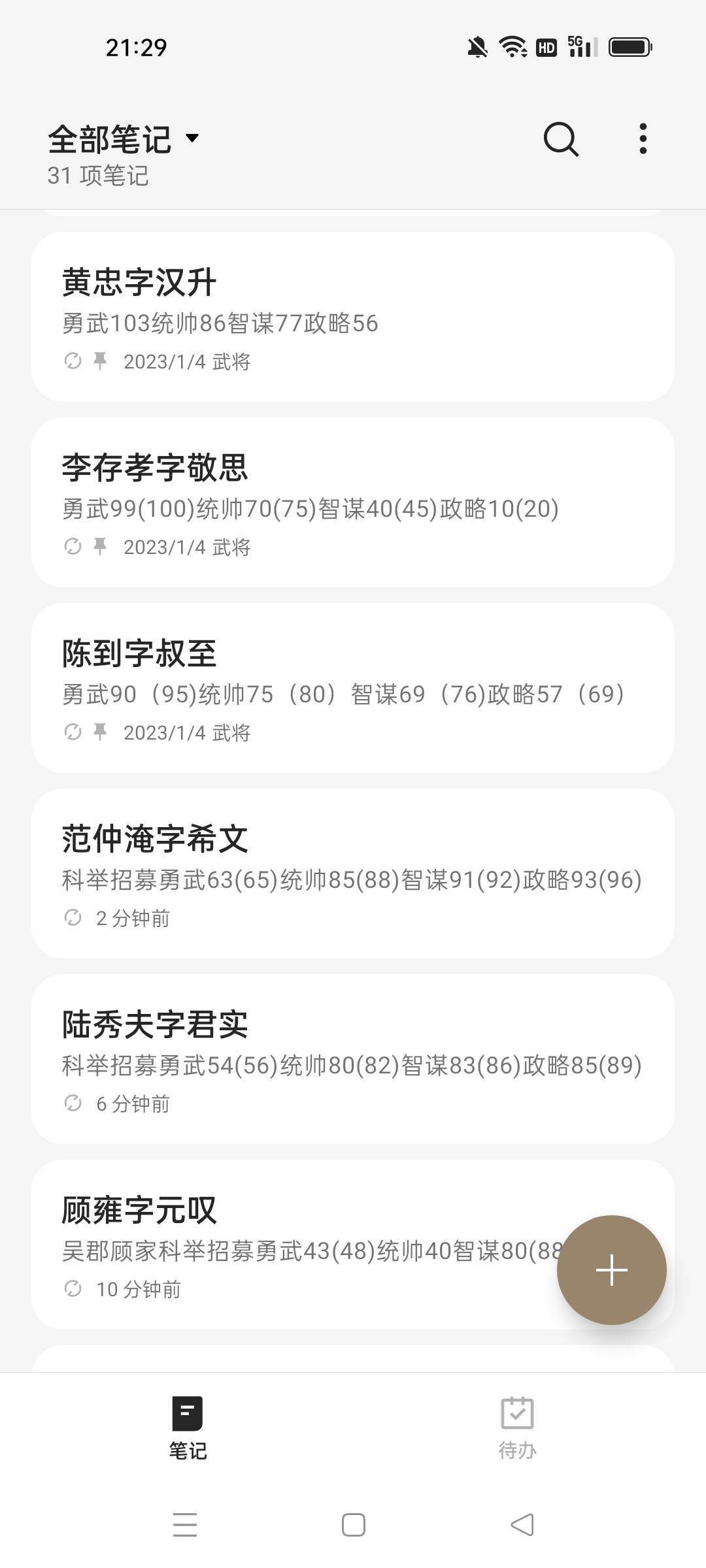Open the search icon
The height and width of the screenshot is (1568, 706).
click(561, 139)
